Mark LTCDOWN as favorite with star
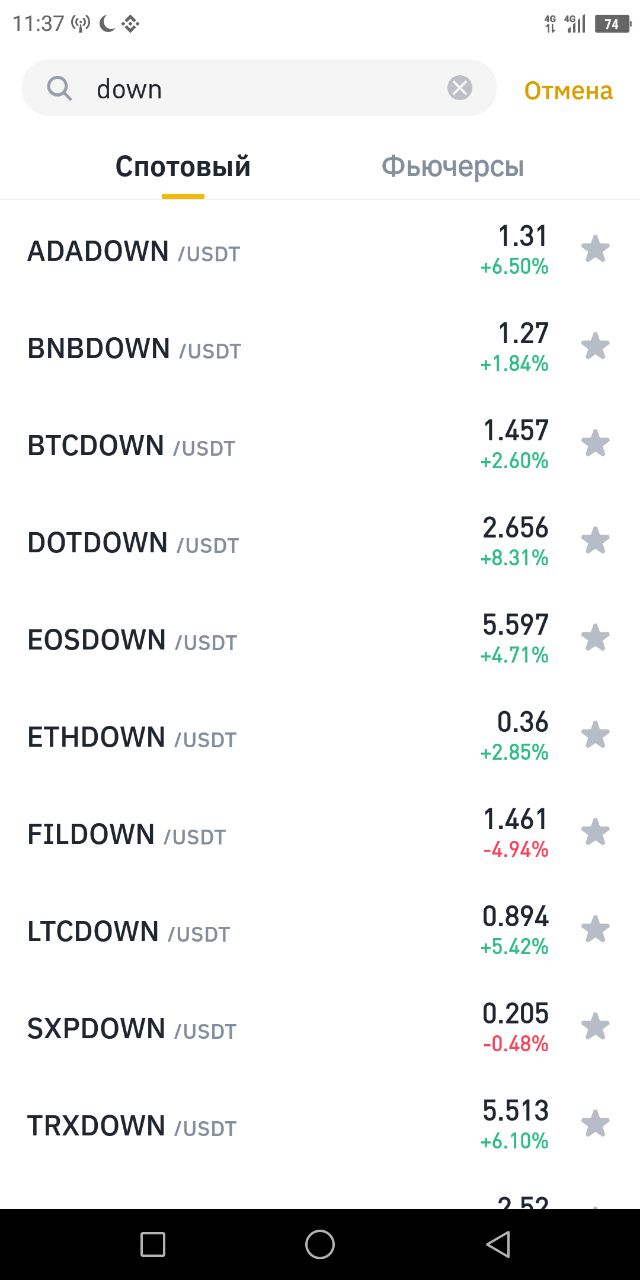Image resolution: width=640 pixels, height=1280 pixels. (595, 929)
